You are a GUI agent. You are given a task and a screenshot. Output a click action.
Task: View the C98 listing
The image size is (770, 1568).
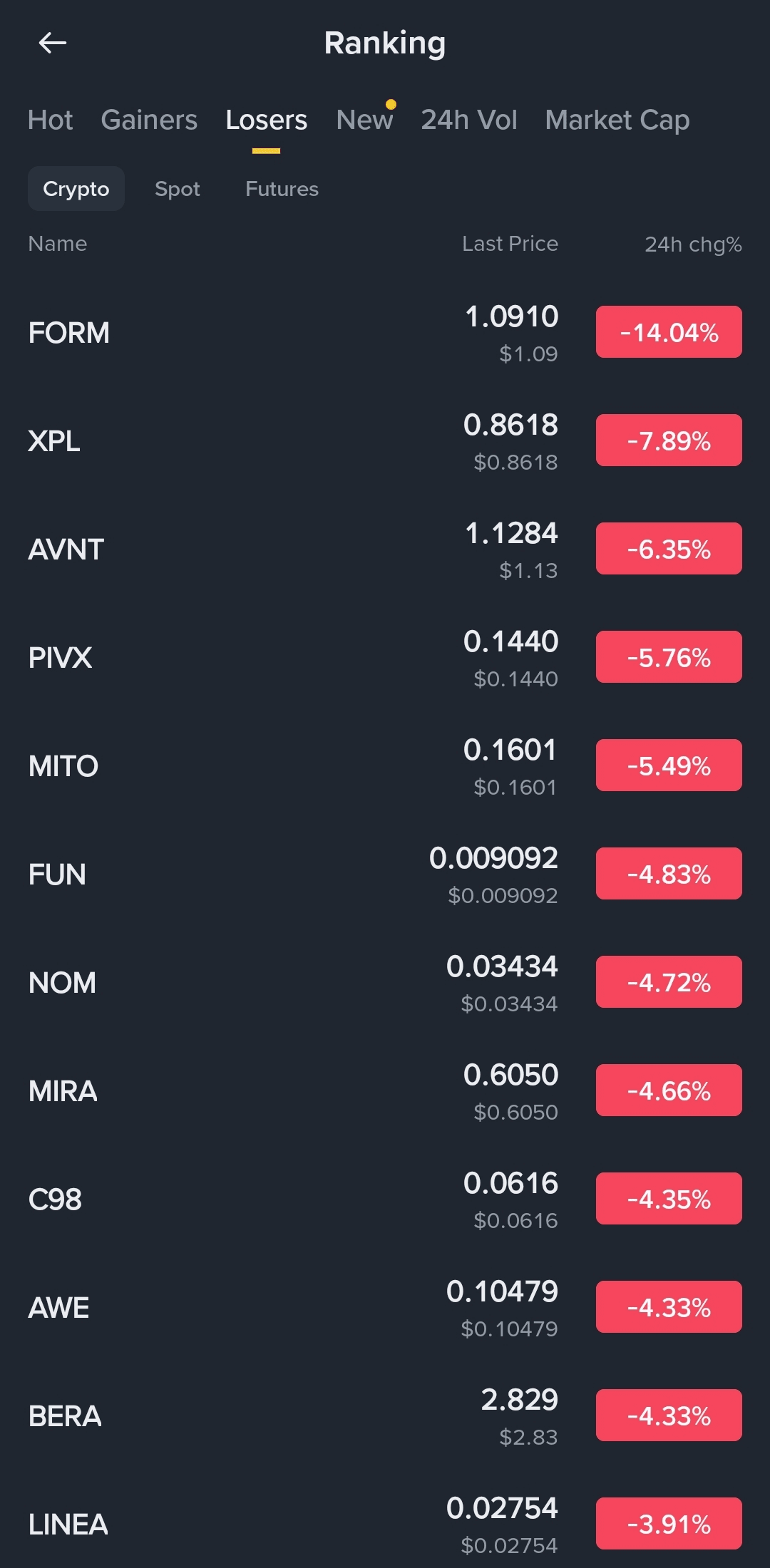click(55, 1200)
